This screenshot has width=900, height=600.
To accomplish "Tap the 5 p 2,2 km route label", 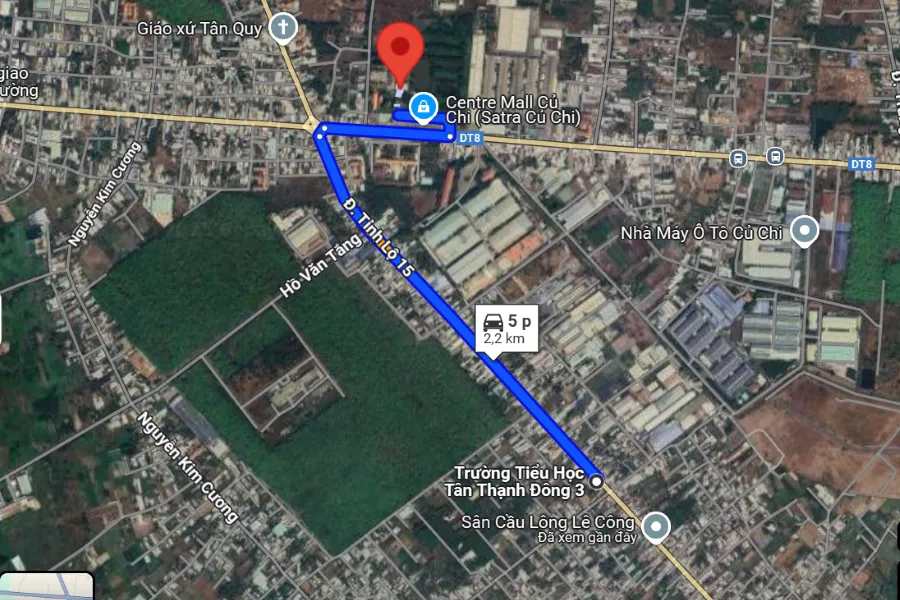I will point(506,328).
